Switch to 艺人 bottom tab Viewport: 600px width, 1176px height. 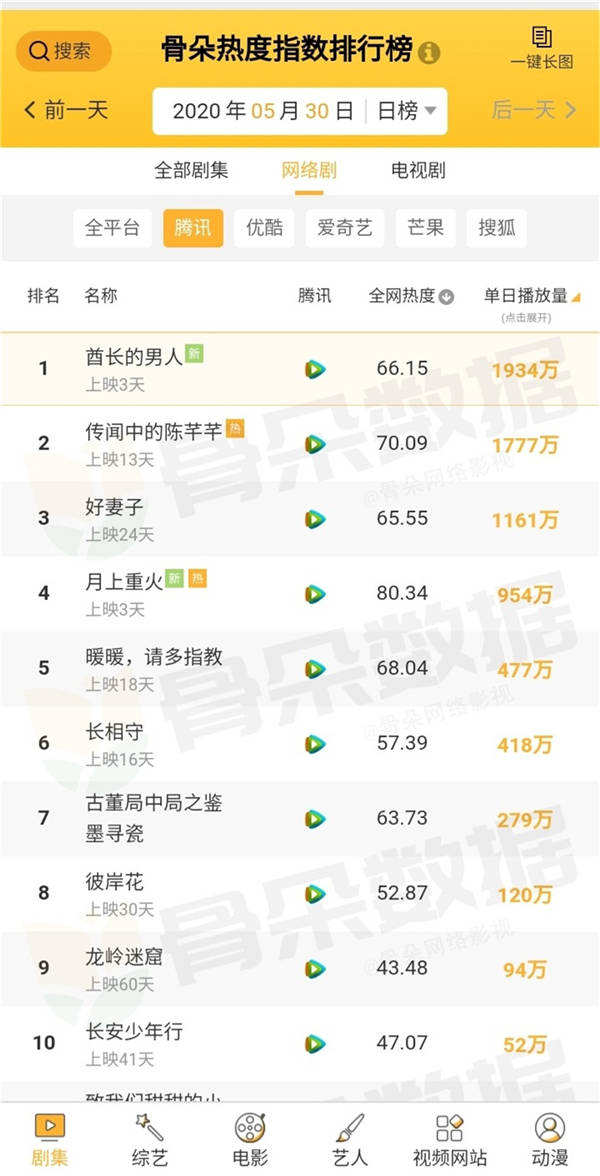coord(350,1140)
